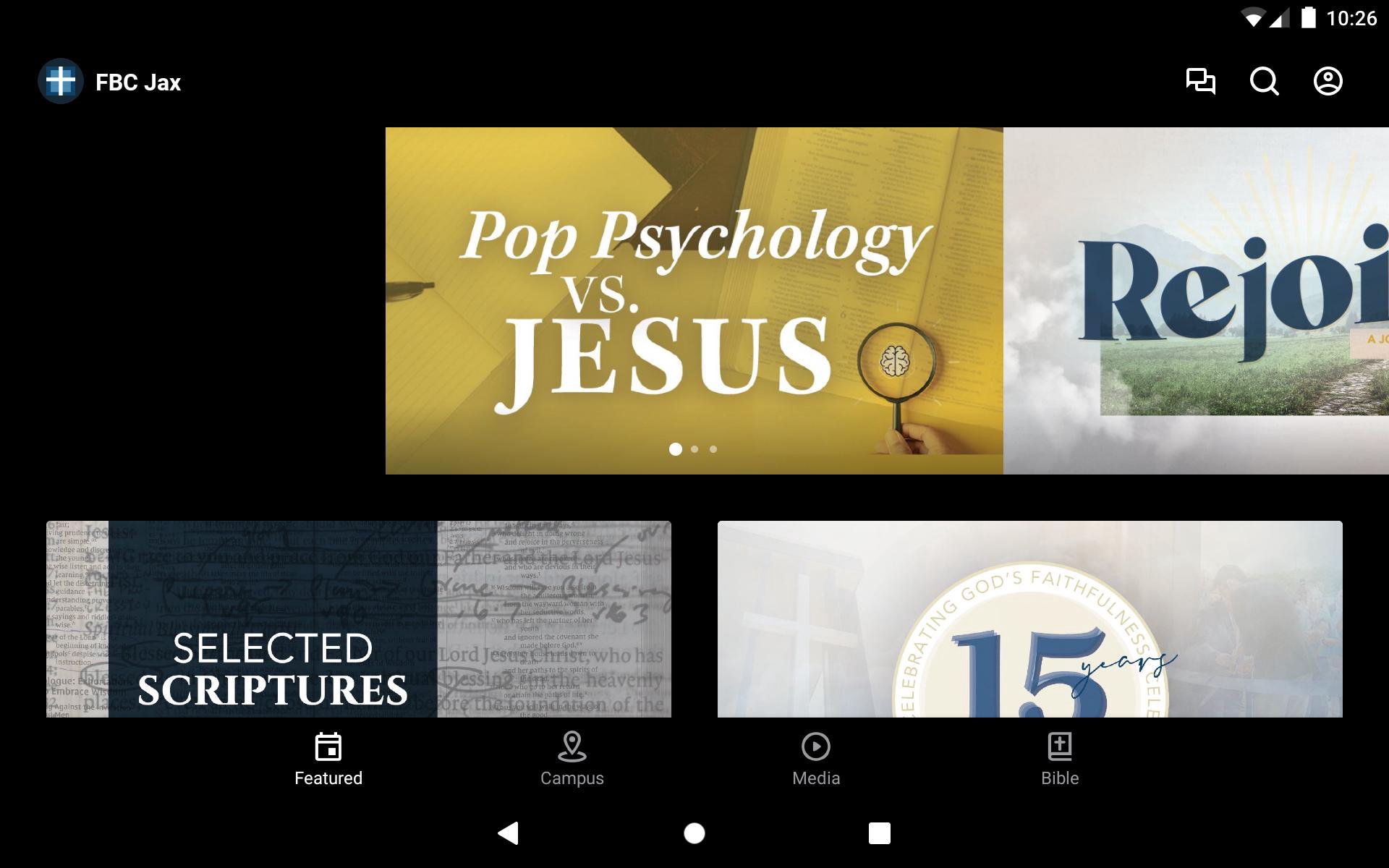Open search from the top bar
Image resolution: width=1389 pixels, height=868 pixels.
(1264, 81)
